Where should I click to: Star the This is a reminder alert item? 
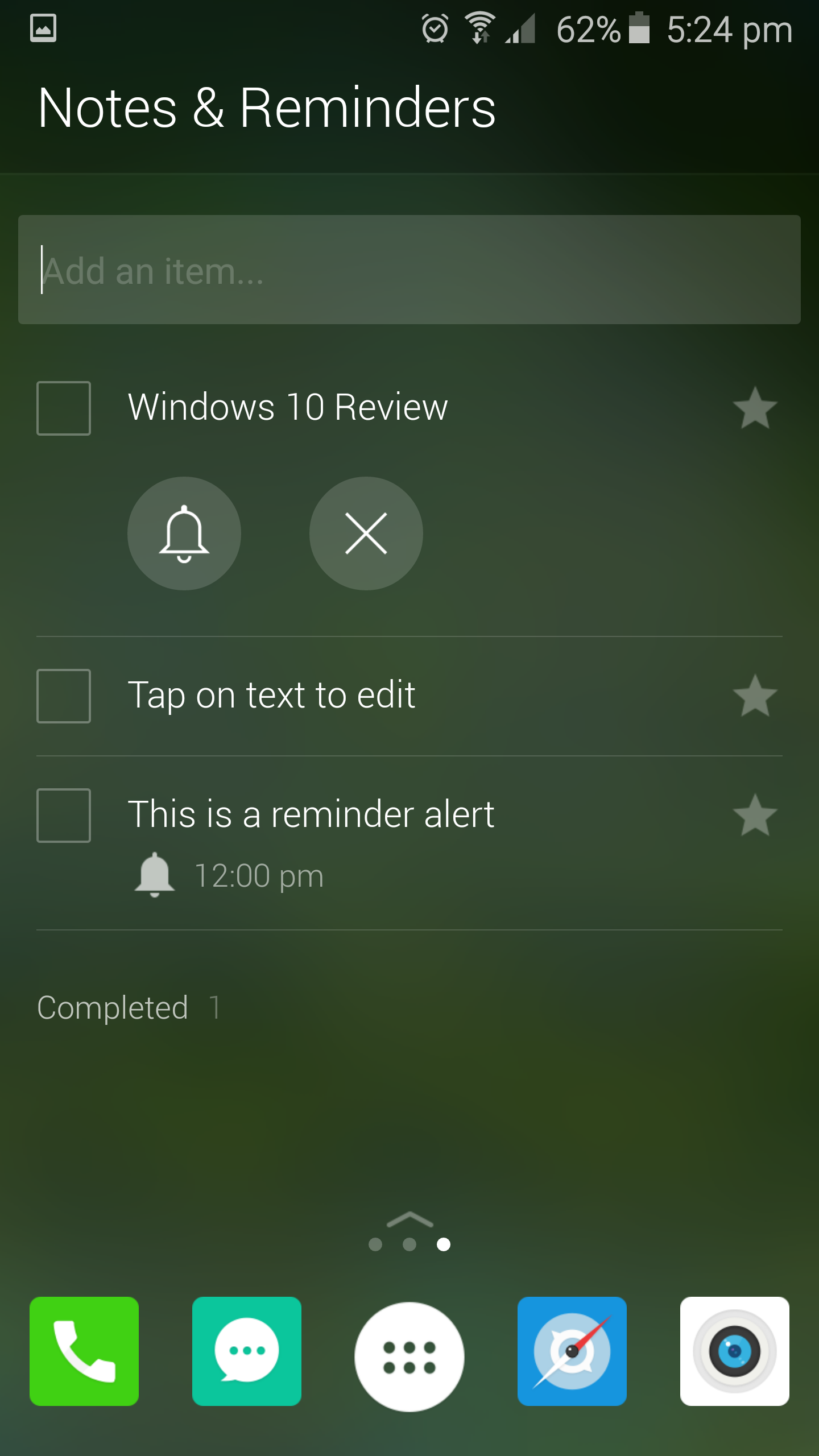(x=755, y=816)
